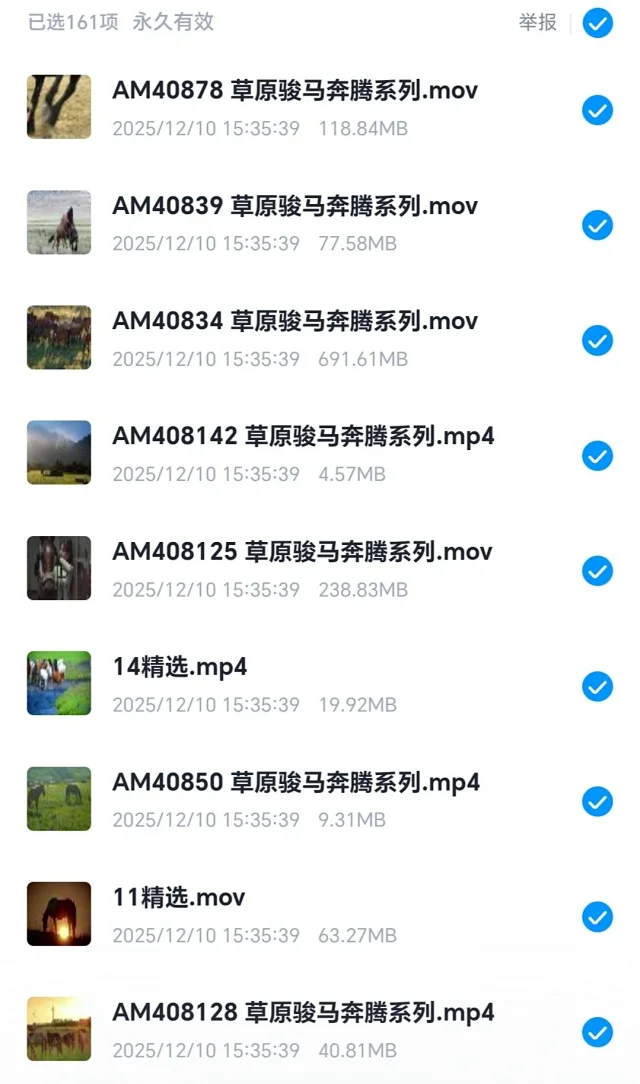Image resolution: width=640 pixels, height=1084 pixels.
Task: Uncheck AM408142 草原骏马奔腾系列.mp4
Action: 597,456
